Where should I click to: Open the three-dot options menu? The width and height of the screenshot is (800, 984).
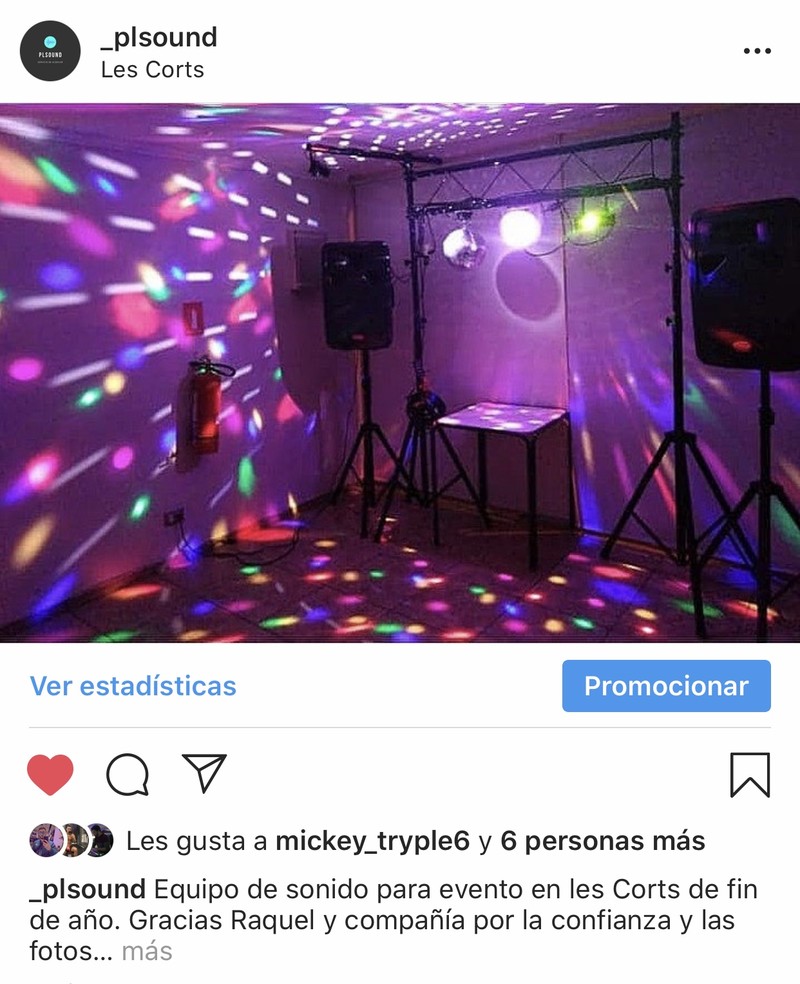(x=757, y=51)
